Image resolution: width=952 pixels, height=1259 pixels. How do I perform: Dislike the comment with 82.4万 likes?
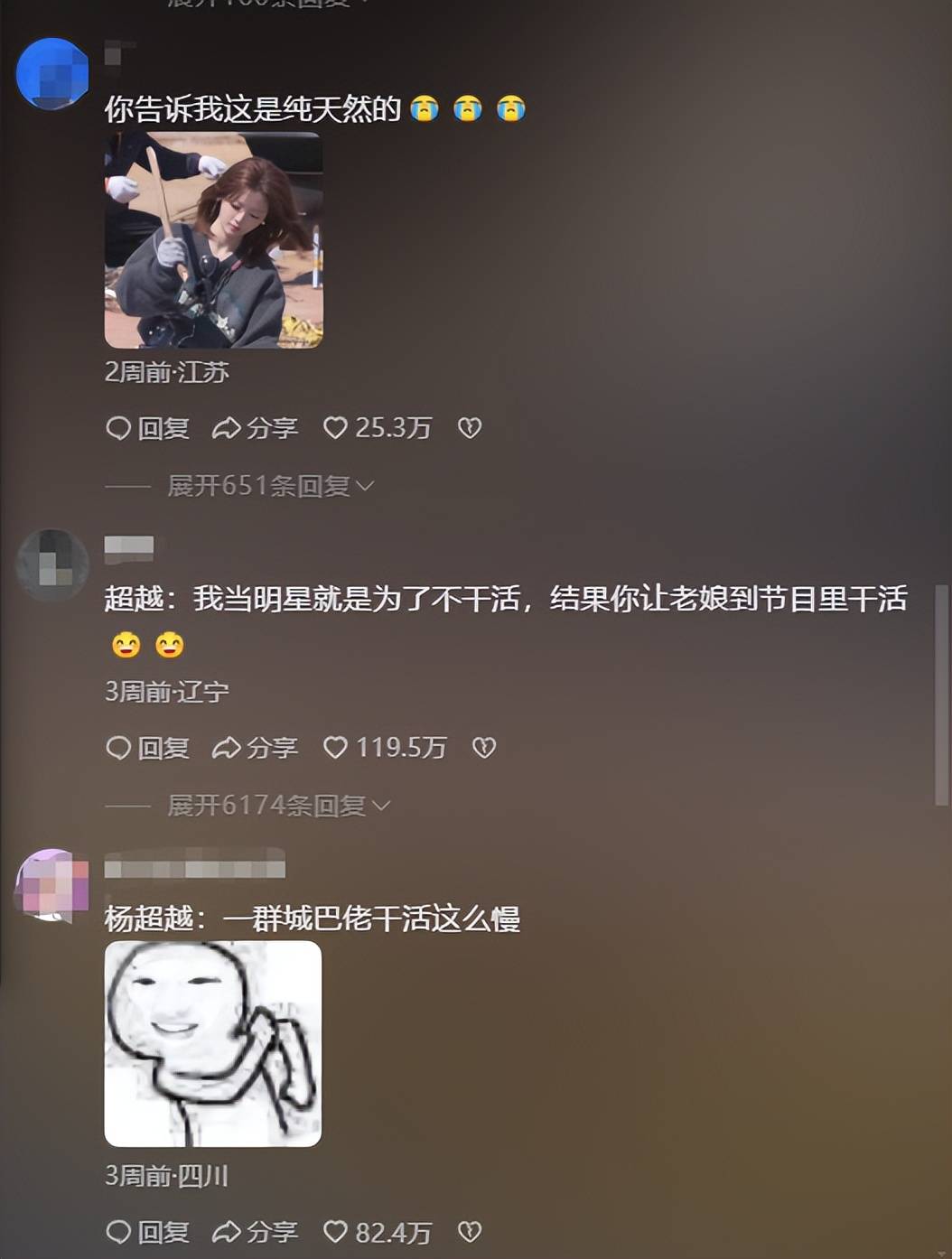(470, 1232)
